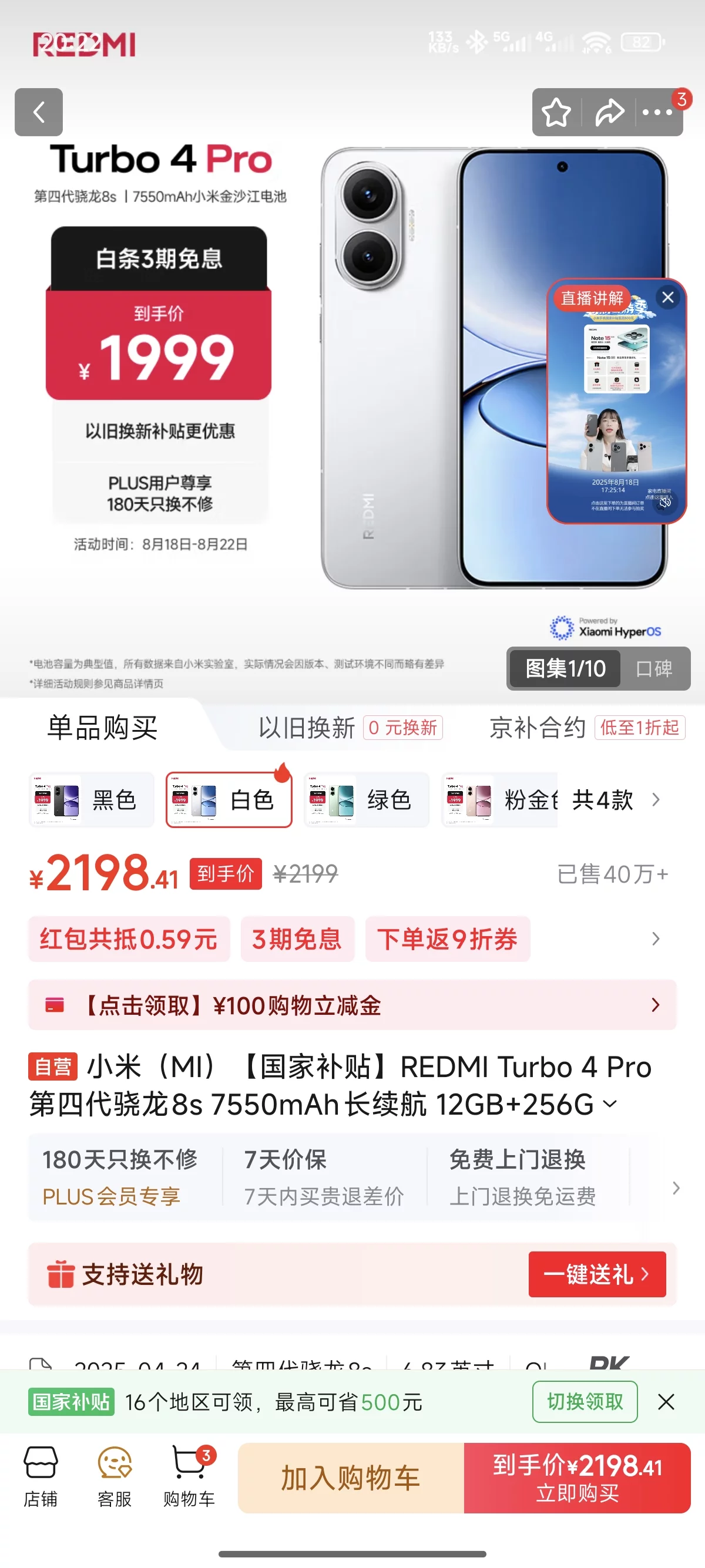Expand the product title dropdown arrow

click(x=610, y=1103)
